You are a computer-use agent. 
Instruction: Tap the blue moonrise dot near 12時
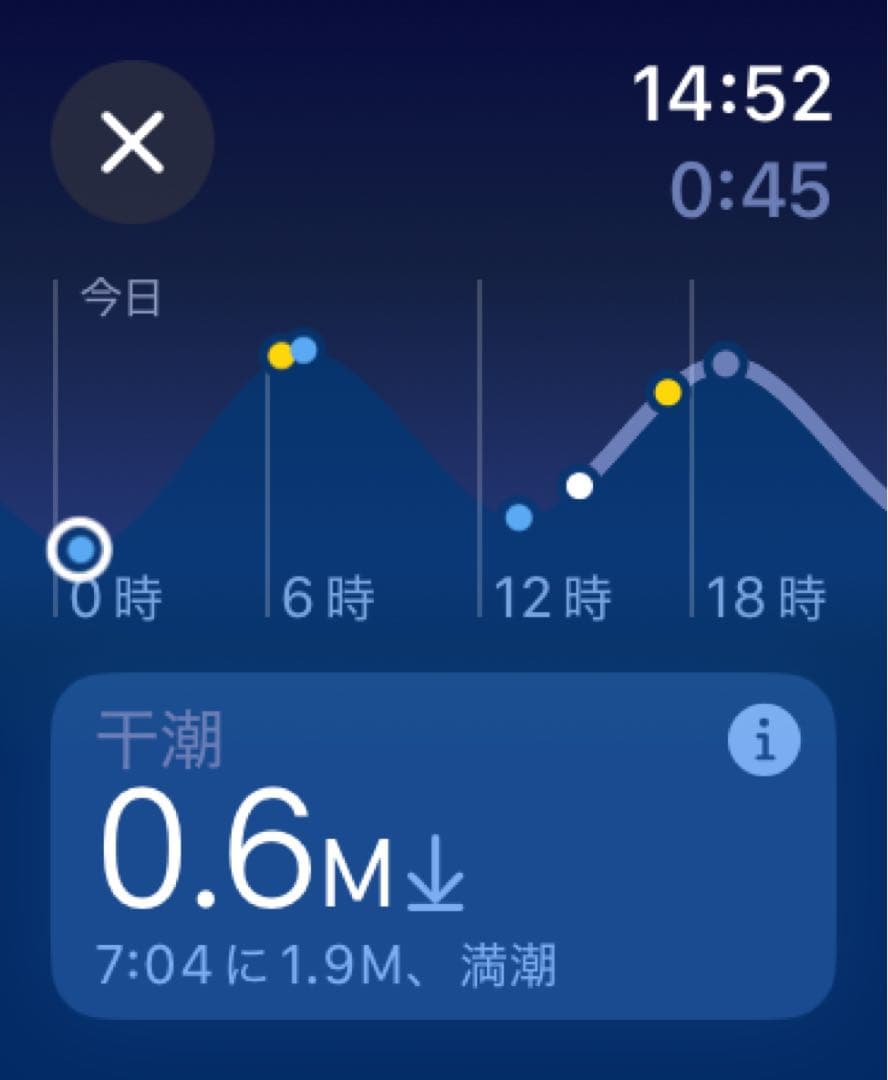click(x=518, y=519)
